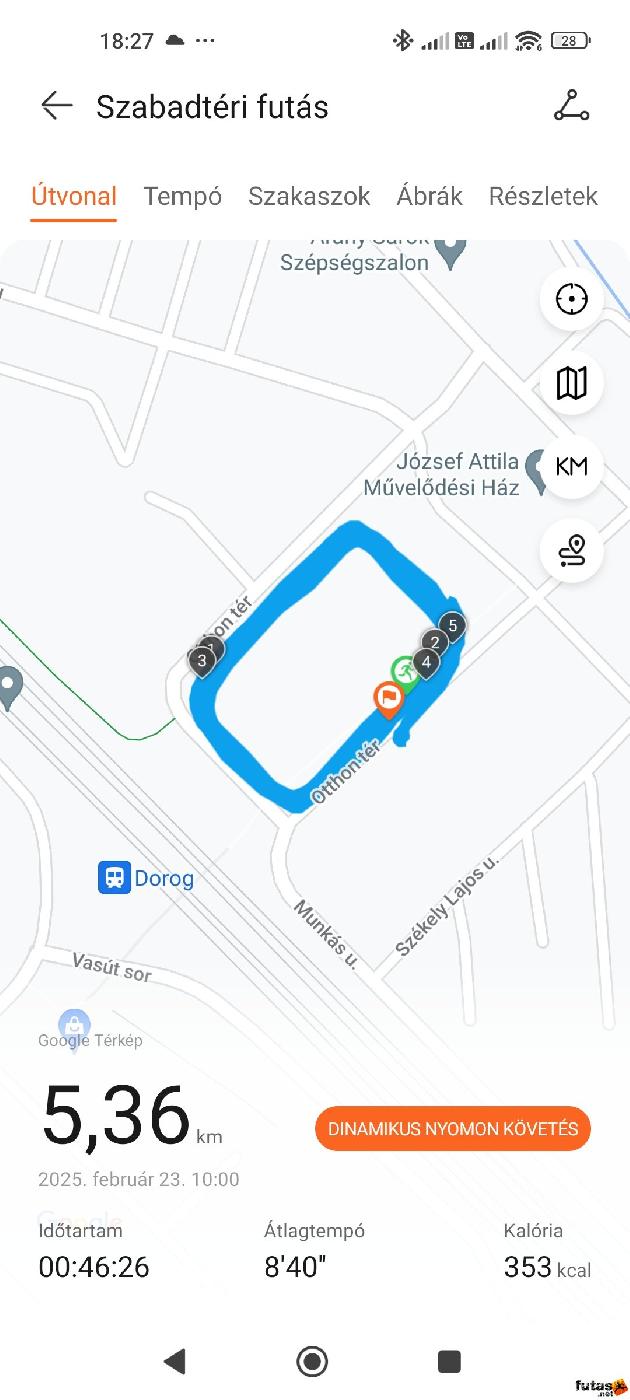Switch to the Ábrák tab
The width and height of the screenshot is (630, 1400).
(429, 196)
